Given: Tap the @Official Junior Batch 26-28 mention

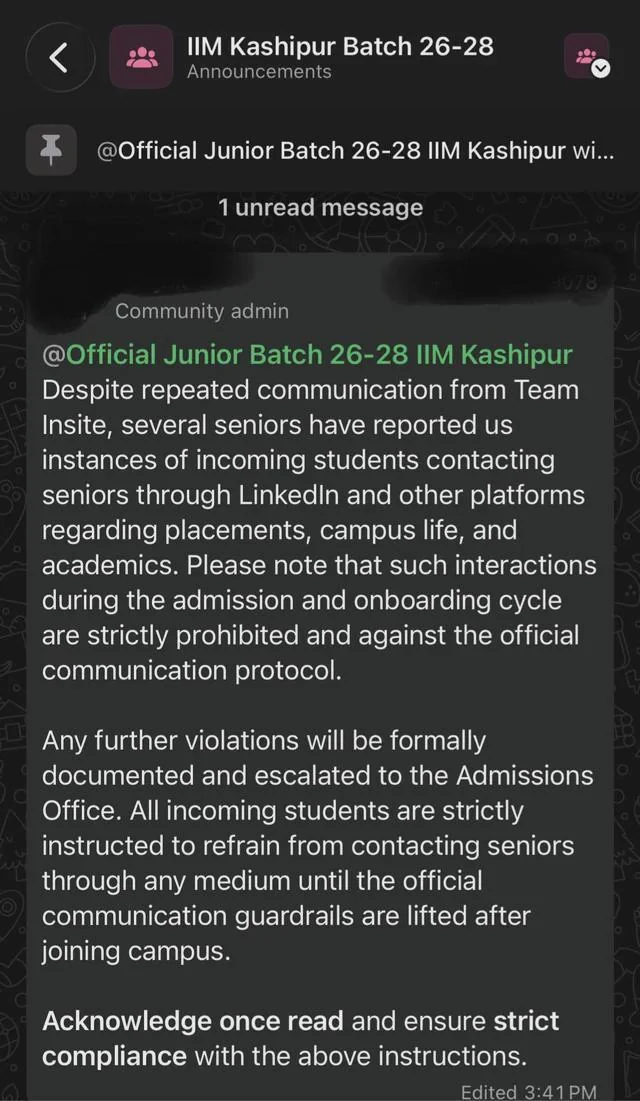Looking at the screenshot, I should 307,355.
